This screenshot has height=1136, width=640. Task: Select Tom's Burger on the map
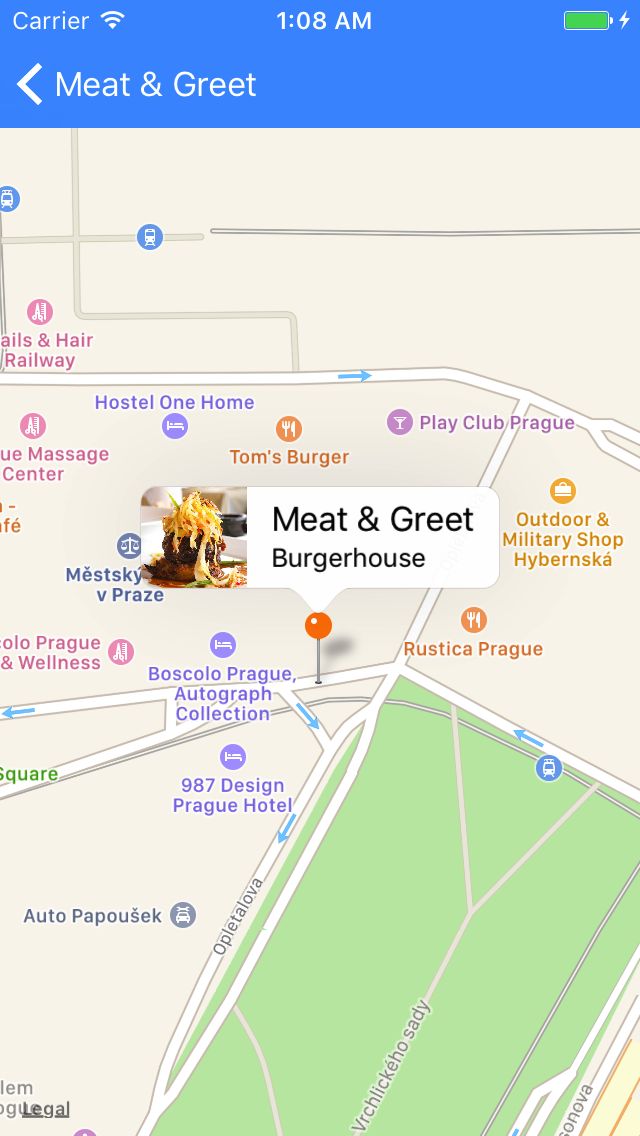(x=289, y=429)
